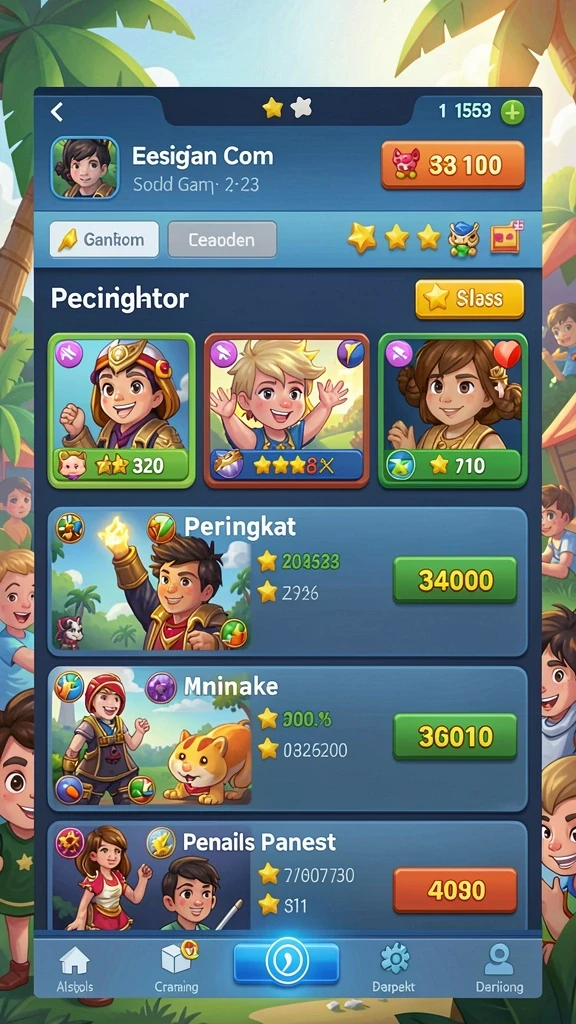Viewport: 576px width, 1024px height.
Task: Tap the green 36010 button for Mninake
Action: pyautogui.click(x=455, y=737)
